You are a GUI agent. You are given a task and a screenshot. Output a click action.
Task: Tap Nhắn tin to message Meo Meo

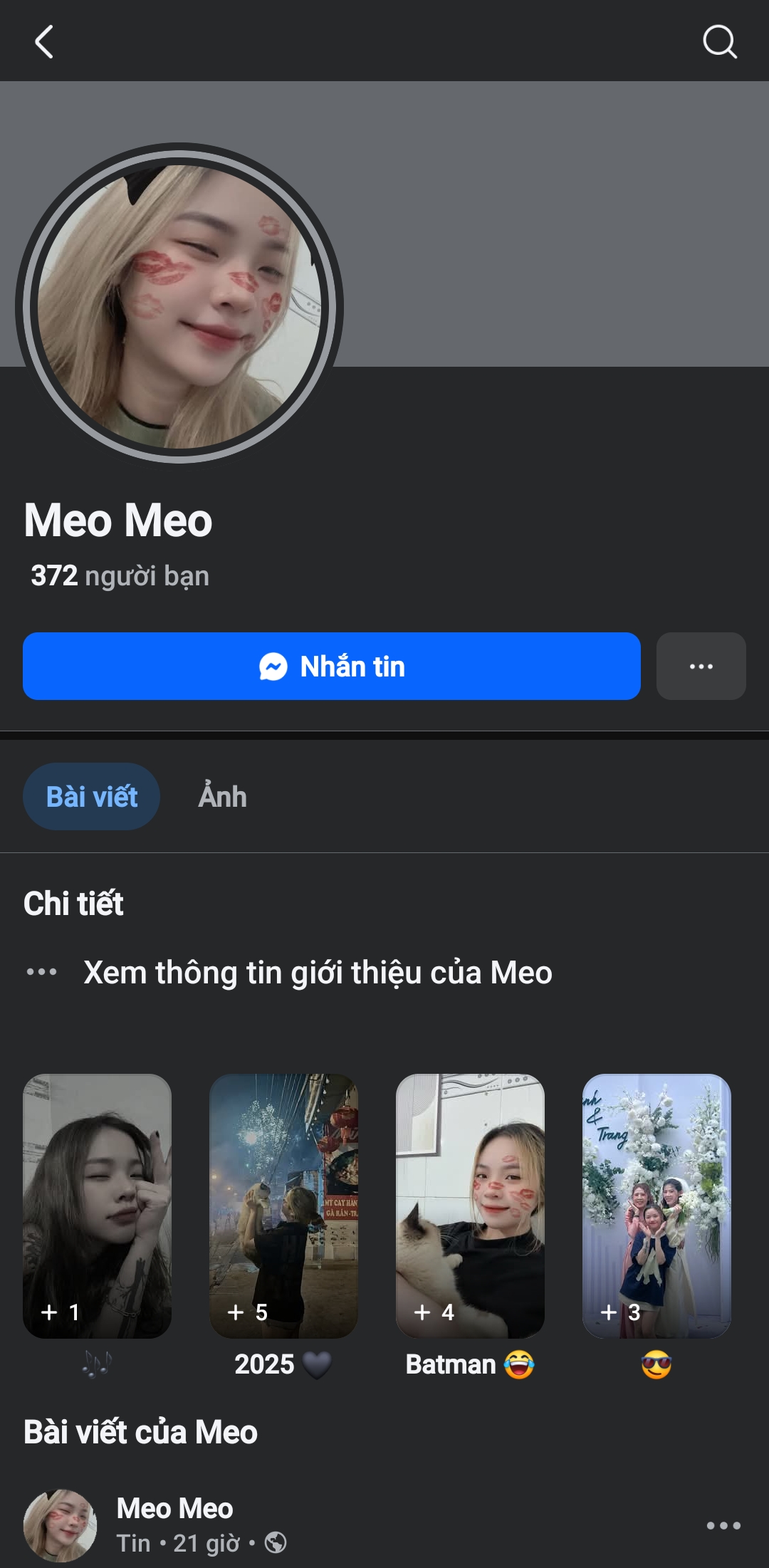332,667
